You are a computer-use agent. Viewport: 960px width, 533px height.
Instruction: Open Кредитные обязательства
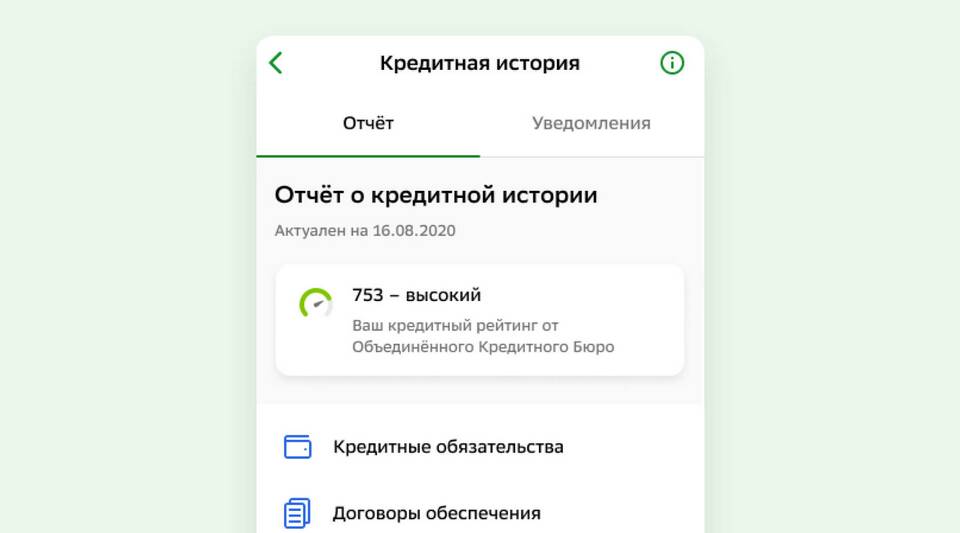(448, 447)
